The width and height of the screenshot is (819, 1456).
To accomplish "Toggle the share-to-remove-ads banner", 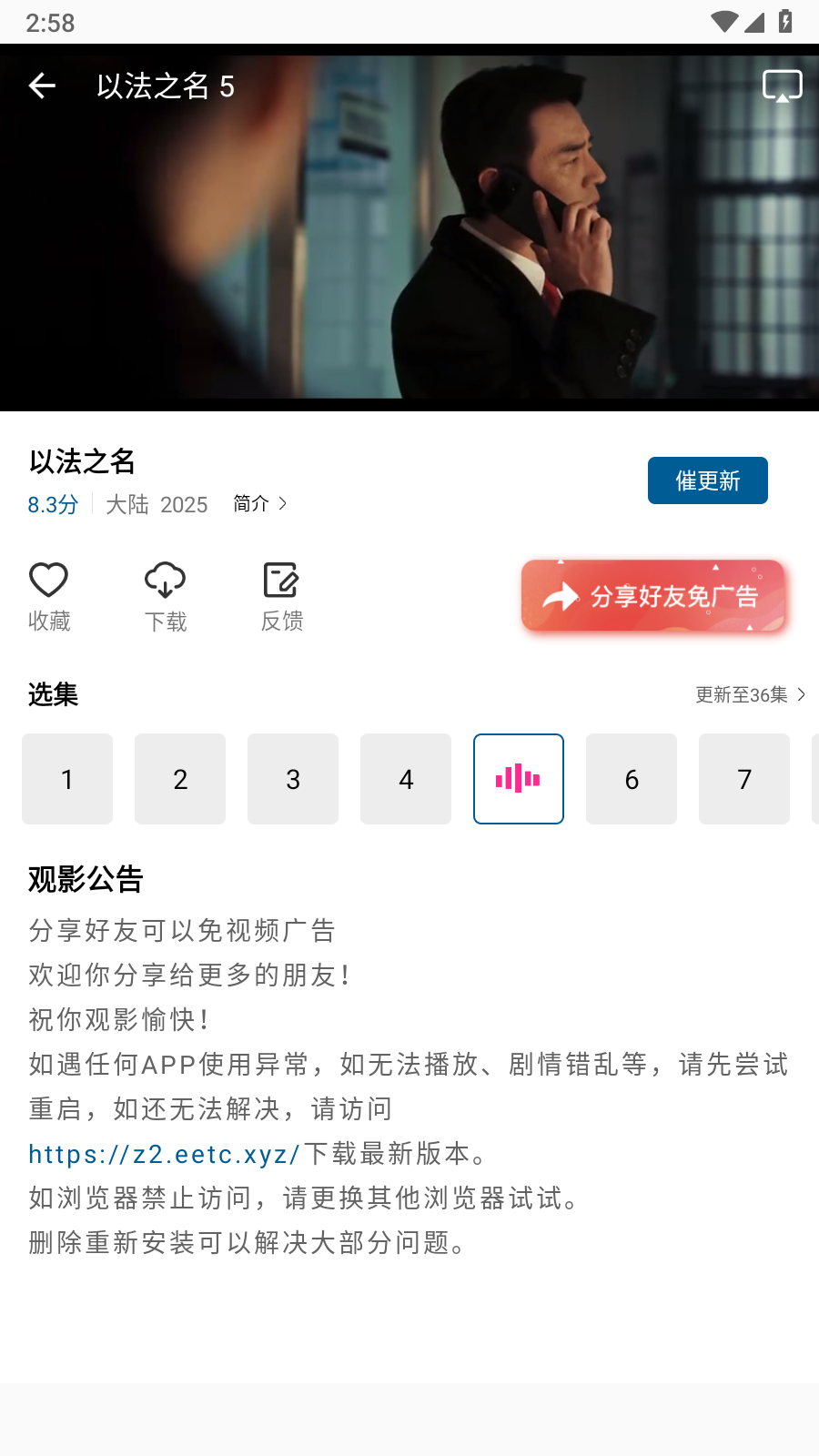I will [653, 596].
